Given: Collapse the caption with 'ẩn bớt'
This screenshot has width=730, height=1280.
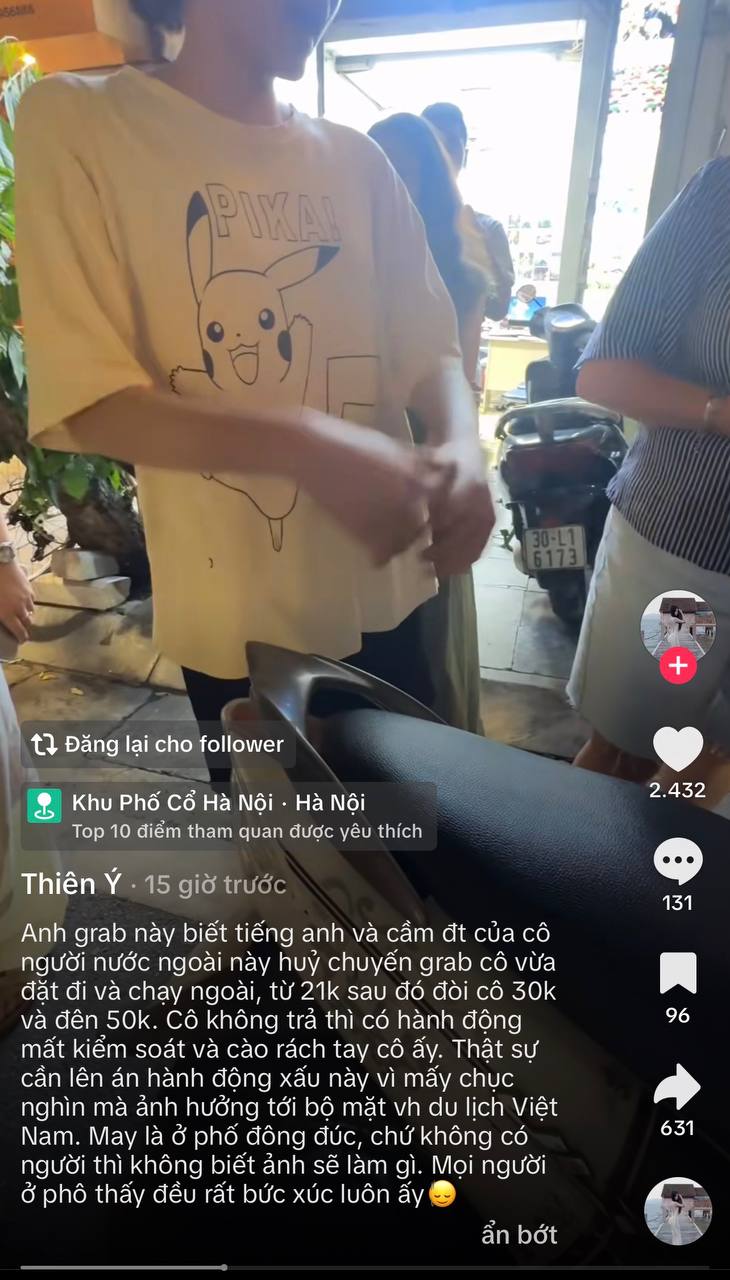Looking at the screenshot, I should click(x=519, y=1234).
